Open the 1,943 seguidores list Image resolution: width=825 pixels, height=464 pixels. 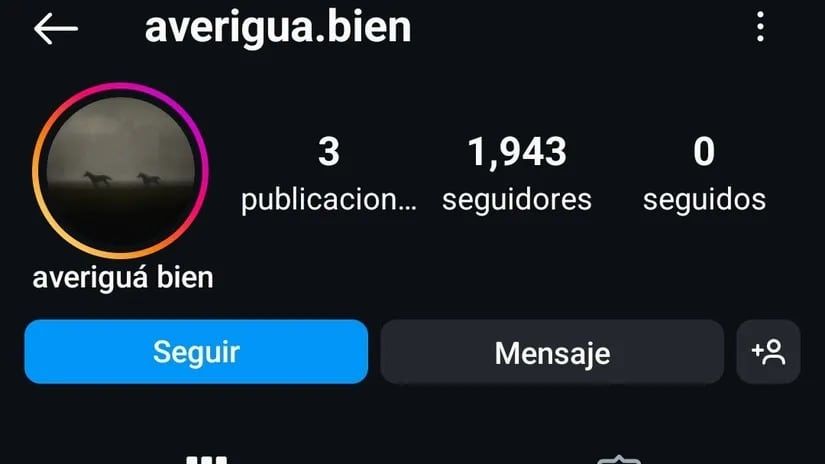(517, 174)
